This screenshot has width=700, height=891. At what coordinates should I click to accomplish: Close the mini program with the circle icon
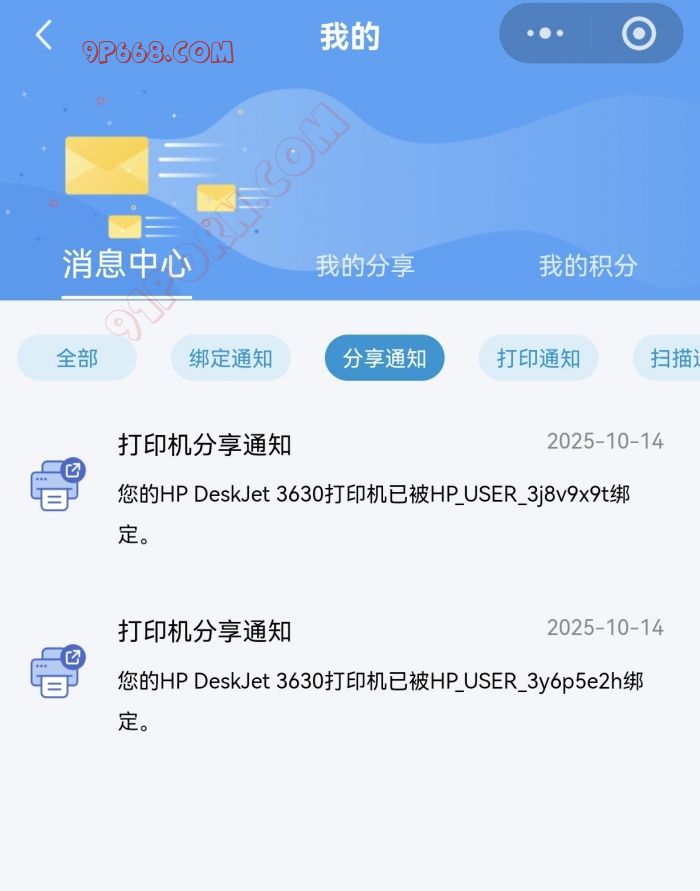(638, 34)
